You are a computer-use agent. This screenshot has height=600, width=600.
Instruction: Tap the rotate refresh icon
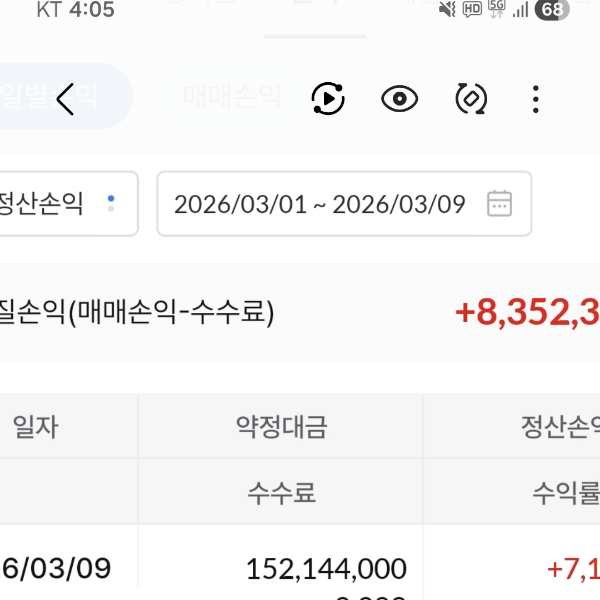469,98
